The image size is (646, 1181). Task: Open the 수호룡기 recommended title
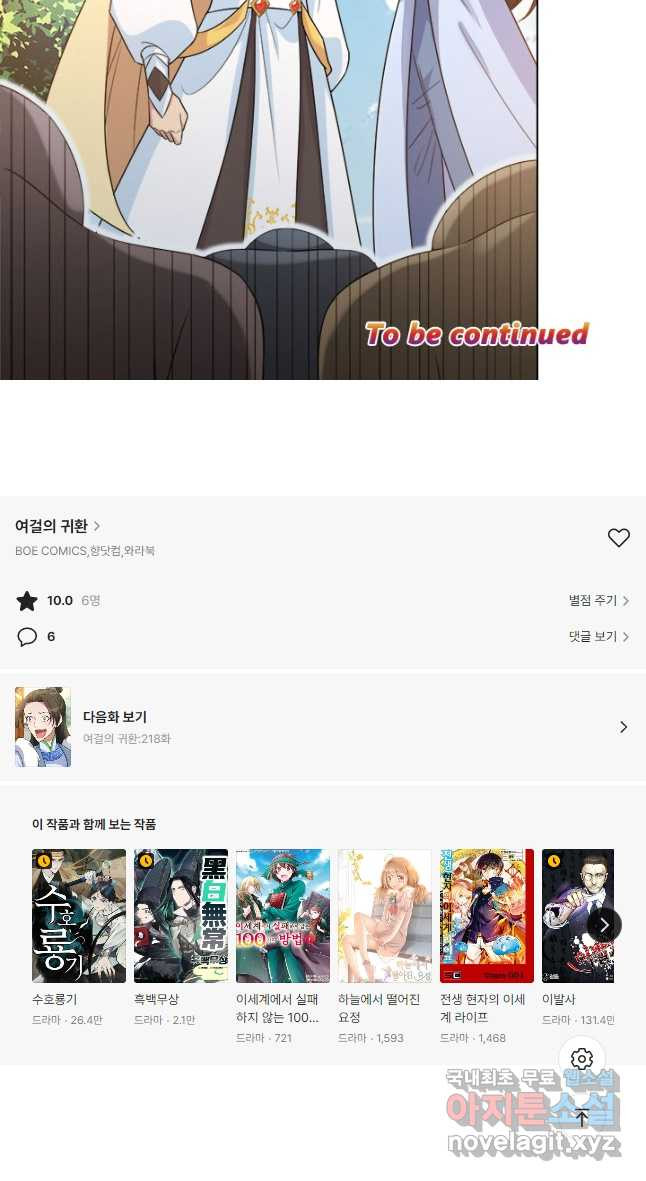pyautogui.click(x=78, y=916)
